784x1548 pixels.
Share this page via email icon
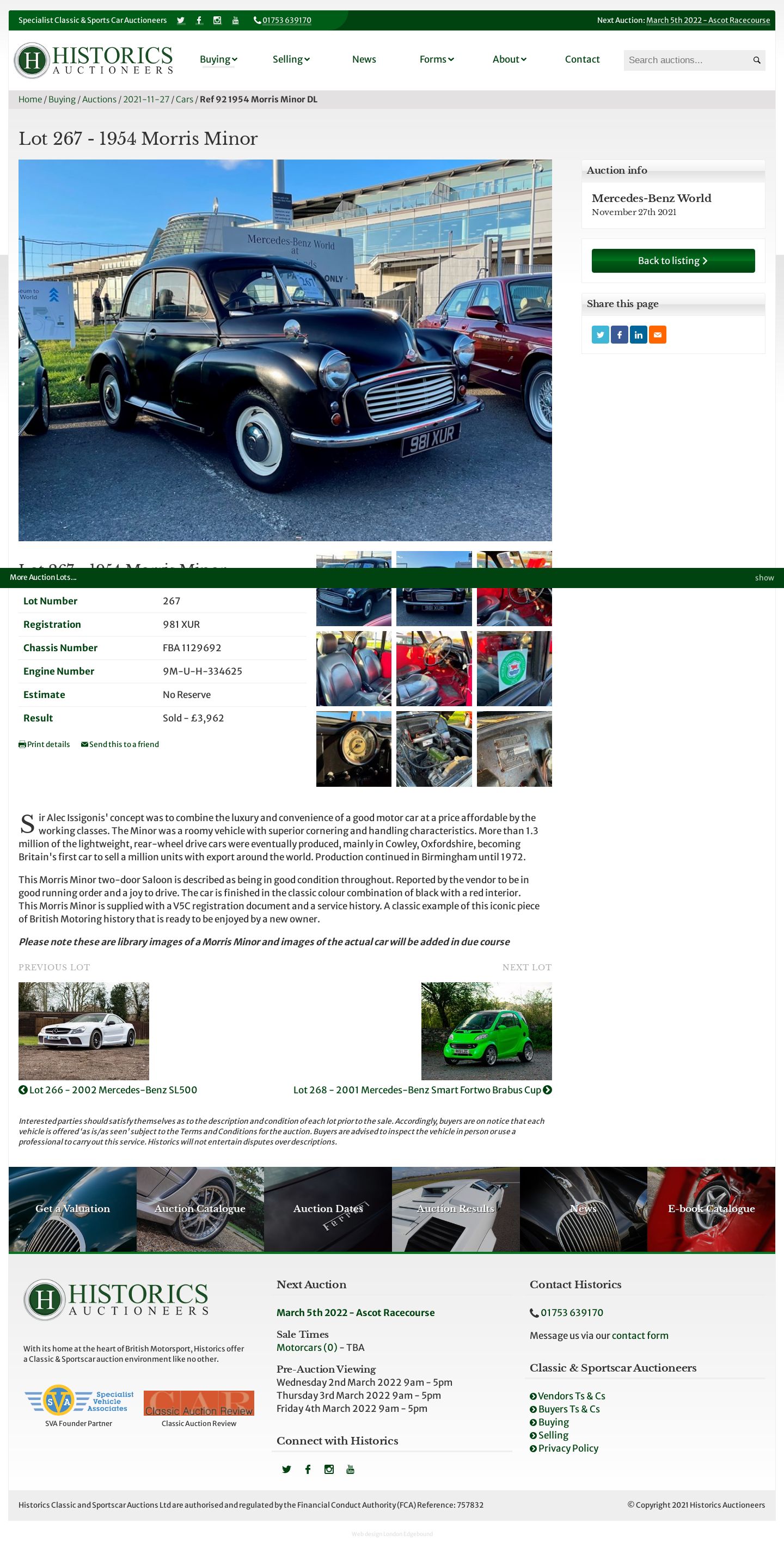tap(657, 335)
